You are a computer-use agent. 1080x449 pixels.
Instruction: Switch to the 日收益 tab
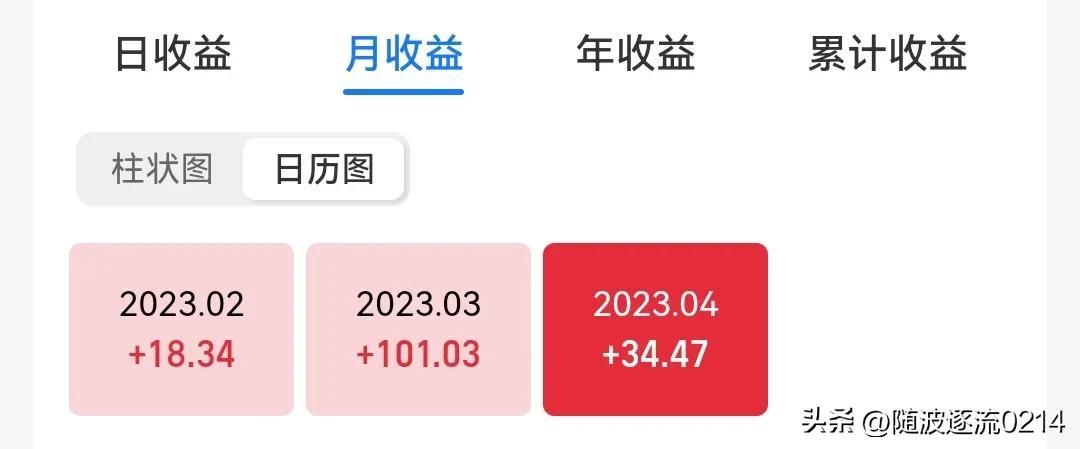click(x=173, y=54)
